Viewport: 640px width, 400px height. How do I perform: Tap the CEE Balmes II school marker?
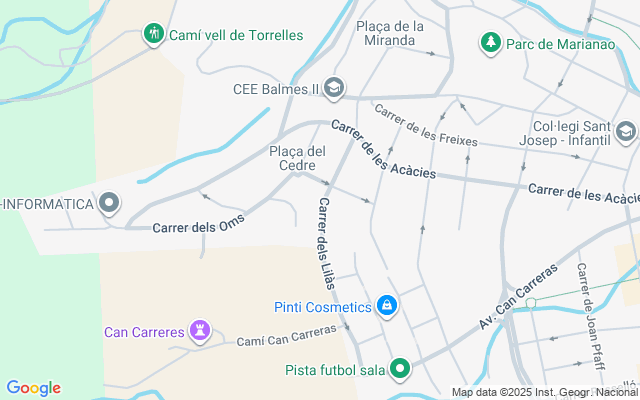(x=333, y=90)
